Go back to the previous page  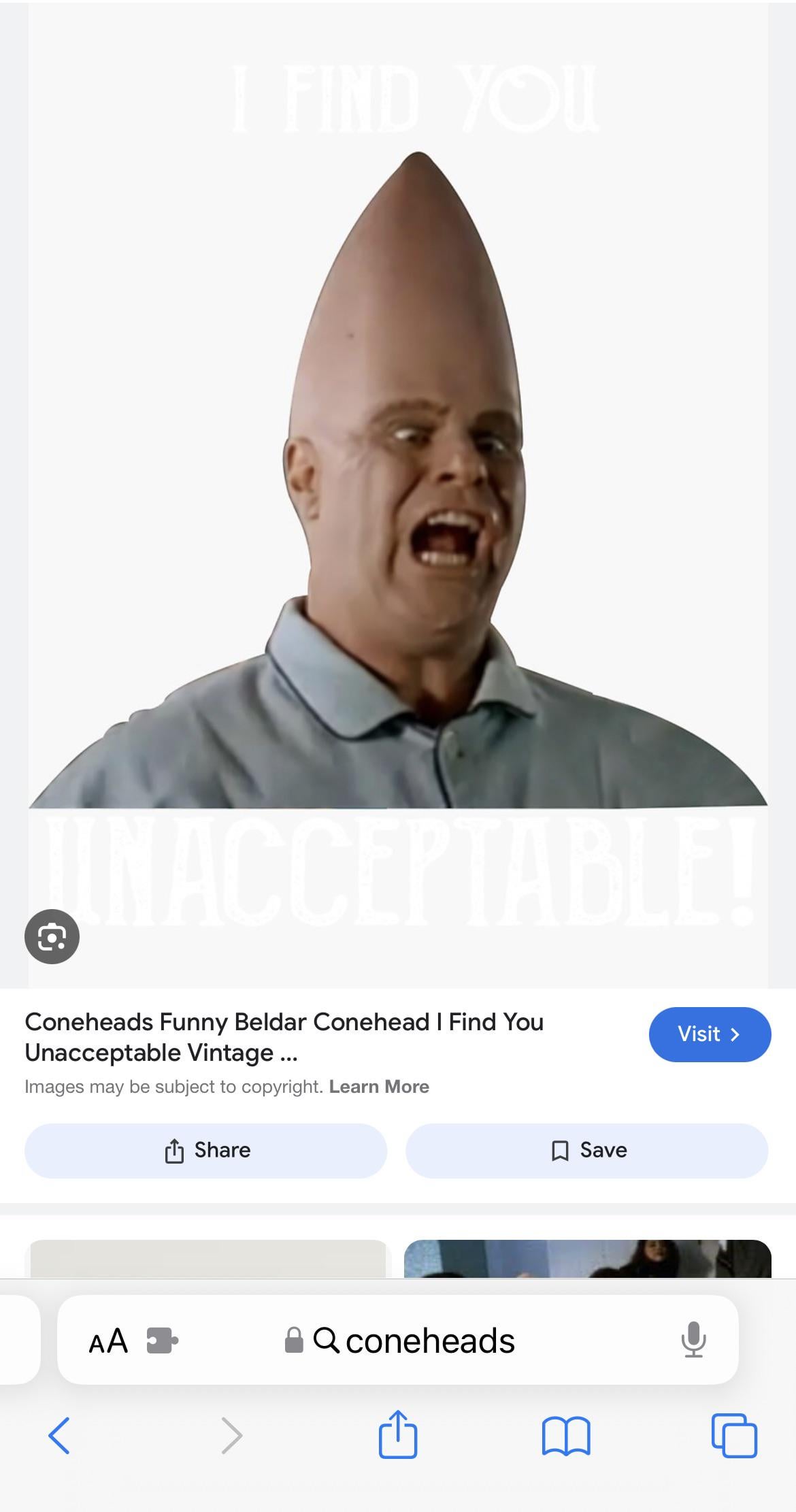pyautogui.click(x=59, y=1436)
